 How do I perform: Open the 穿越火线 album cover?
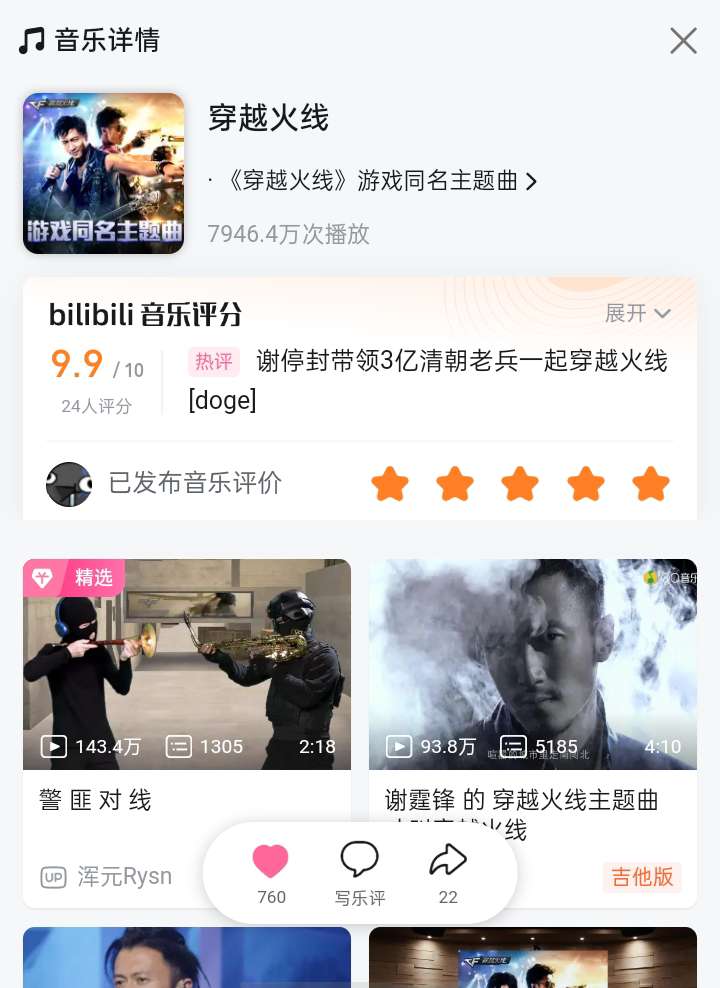tap(104, 173)
